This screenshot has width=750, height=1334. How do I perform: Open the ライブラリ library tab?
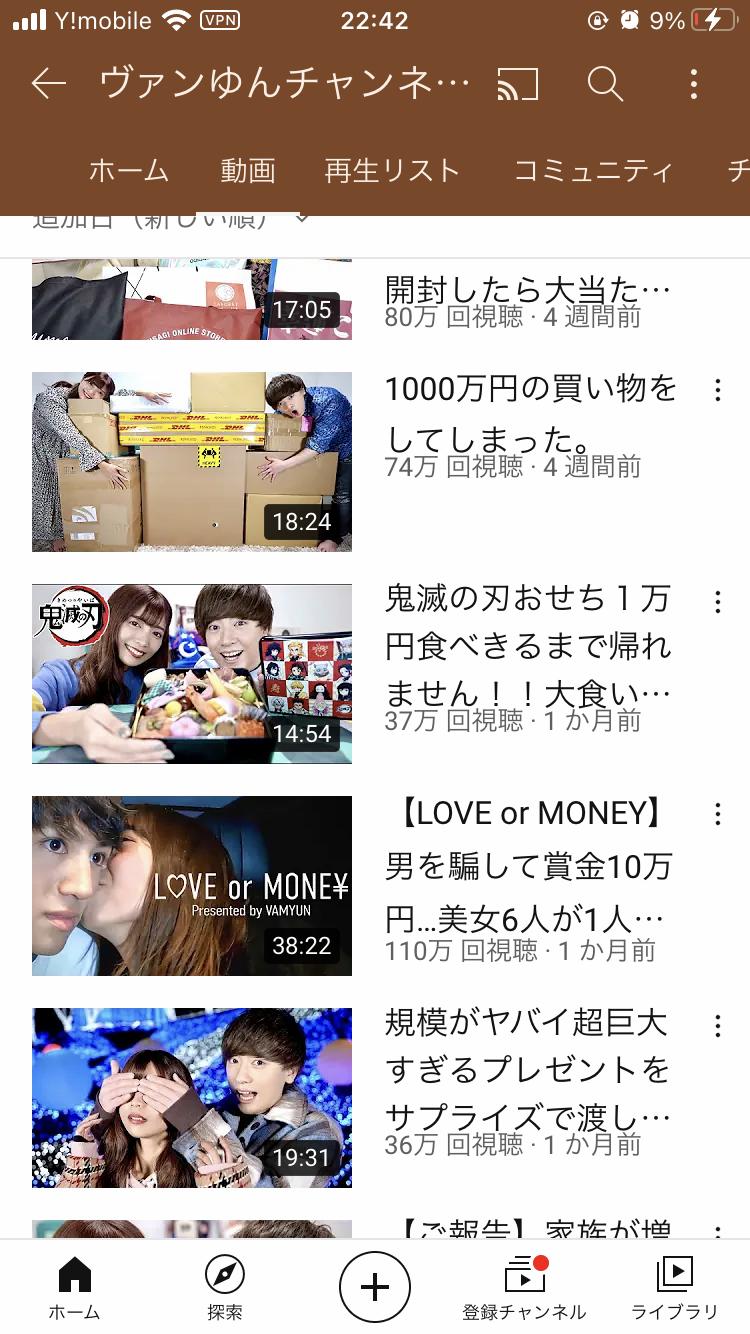pyautogui.click(x=675, y=1288)
